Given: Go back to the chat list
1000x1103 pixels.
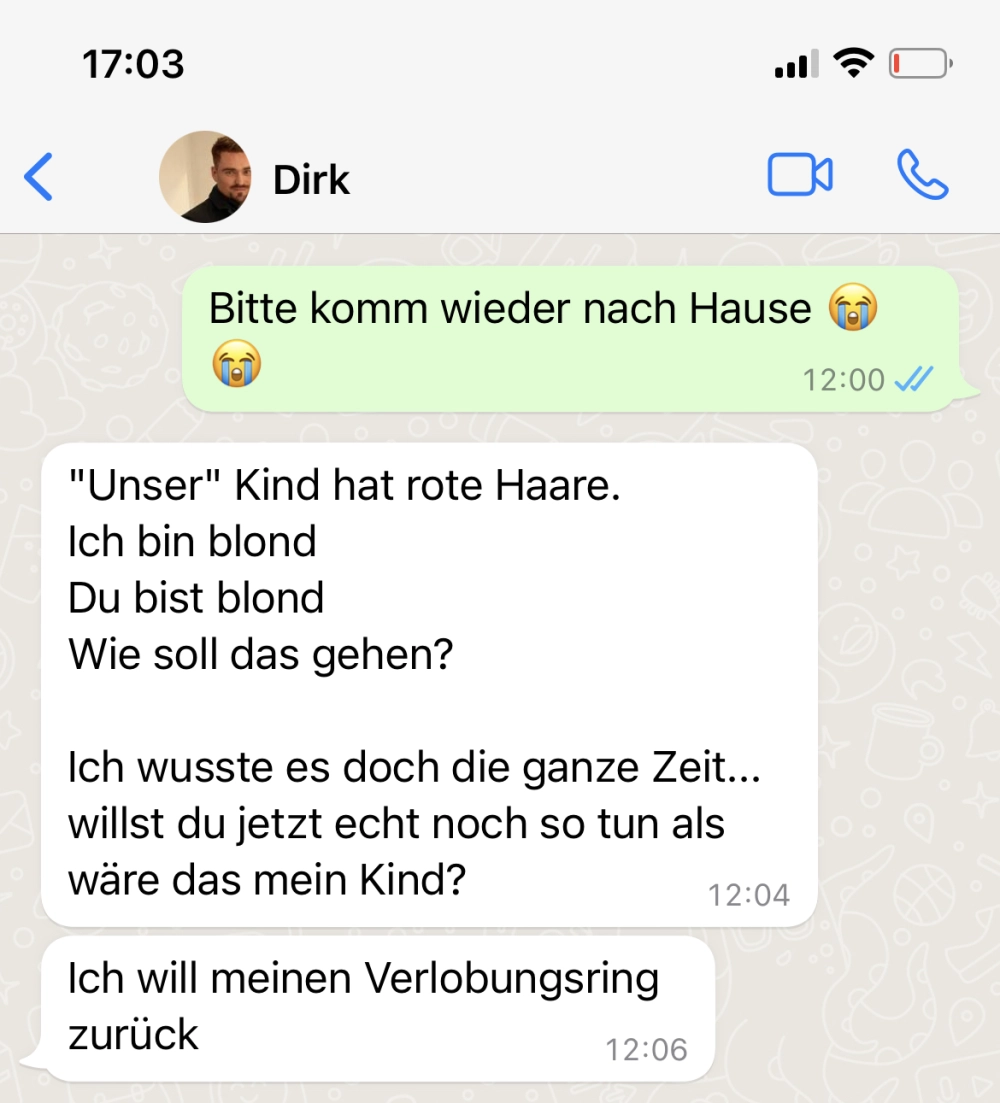Looking at the screenshot, I should coord(38,178).
